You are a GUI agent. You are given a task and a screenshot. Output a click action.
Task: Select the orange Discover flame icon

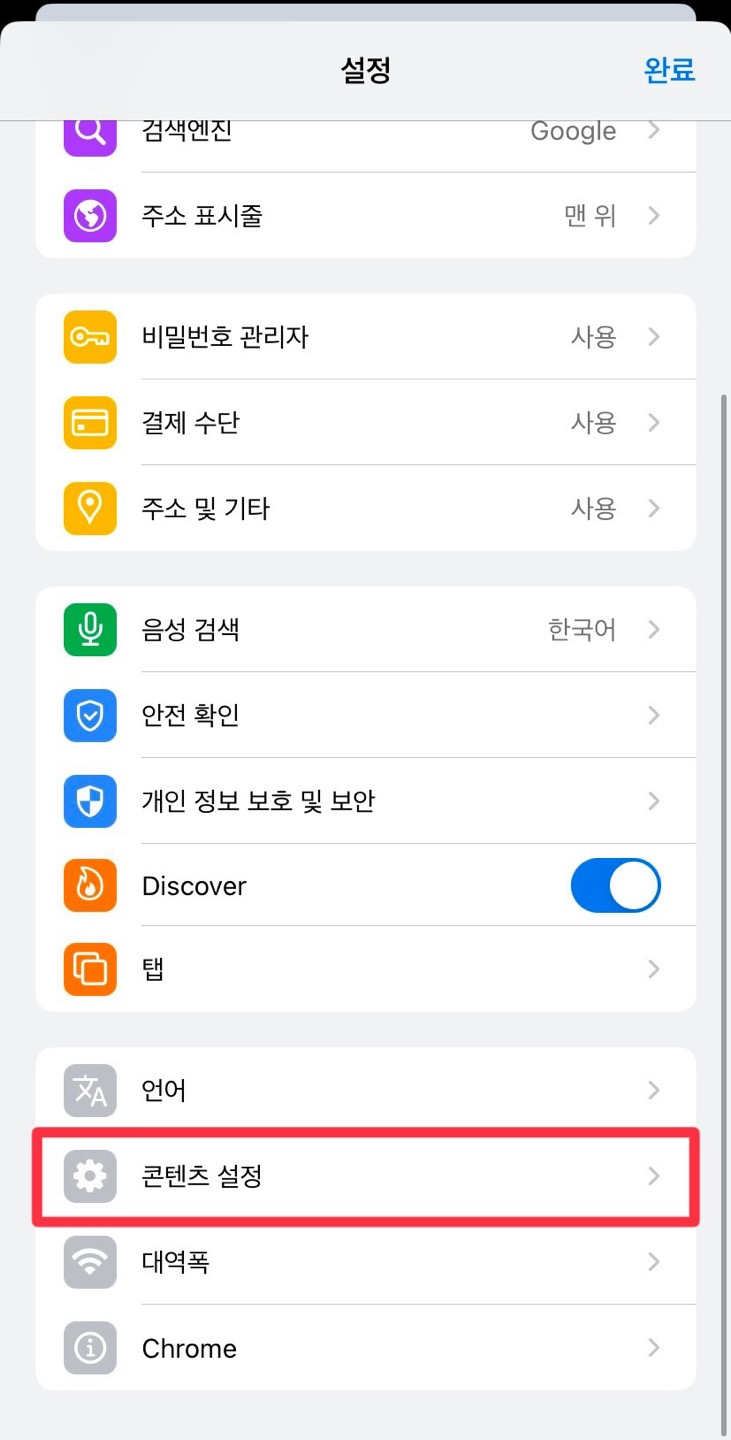(x=89, y=885)
